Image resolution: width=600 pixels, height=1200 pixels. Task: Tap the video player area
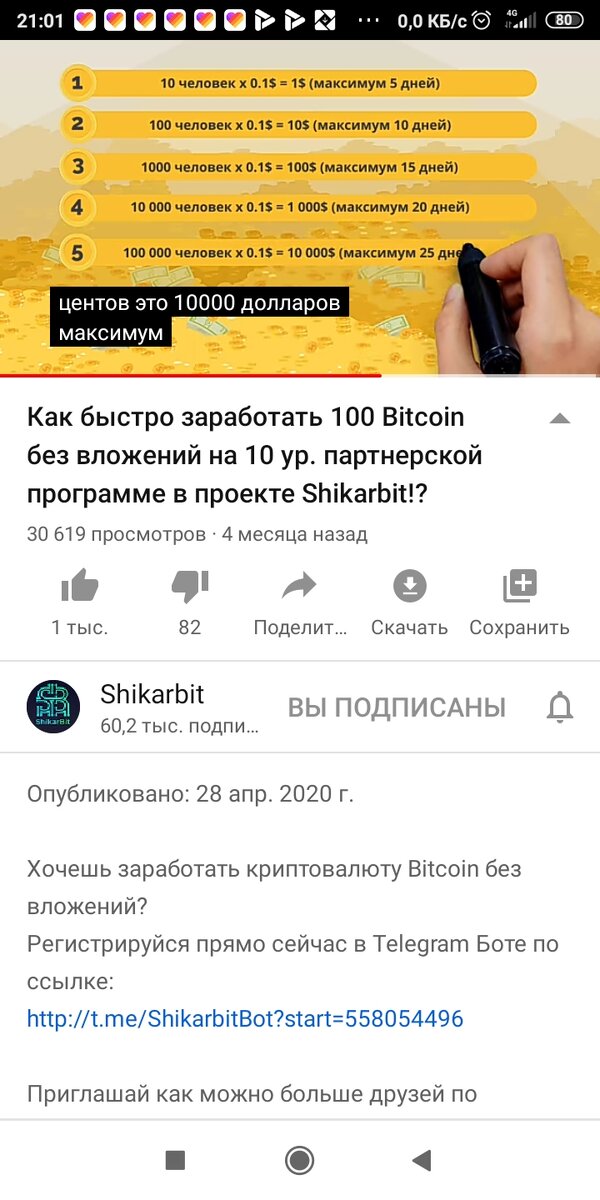click(300, 208)
